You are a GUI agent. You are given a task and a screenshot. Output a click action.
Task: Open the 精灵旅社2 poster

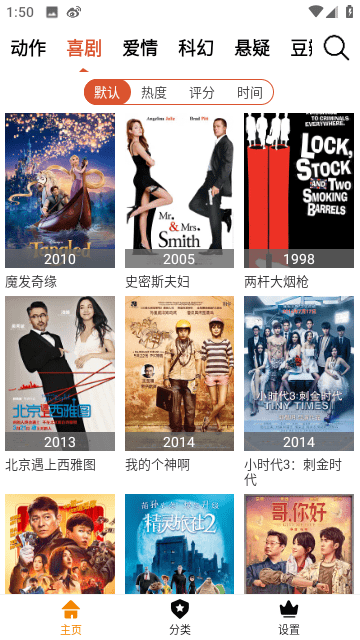pos(180,544)
